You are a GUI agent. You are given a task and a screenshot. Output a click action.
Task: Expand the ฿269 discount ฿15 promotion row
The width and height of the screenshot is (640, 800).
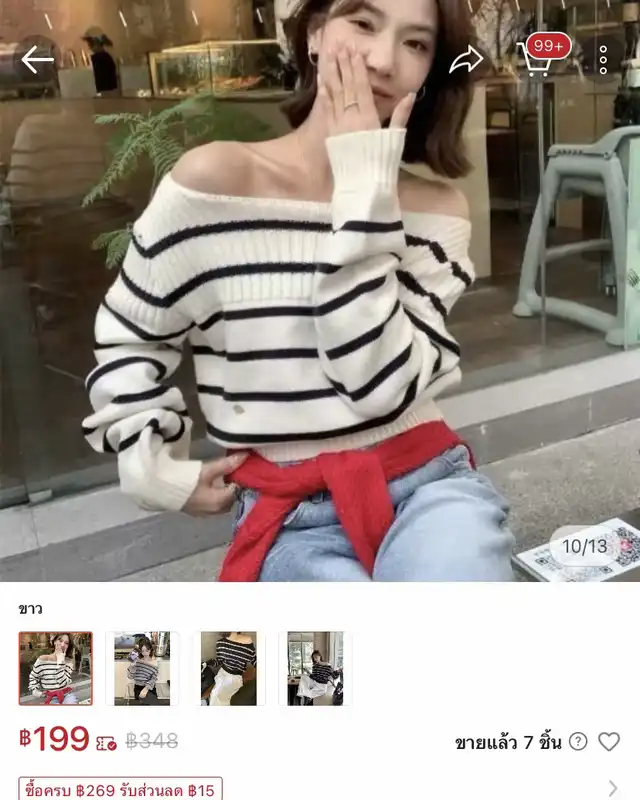[612, 788]
